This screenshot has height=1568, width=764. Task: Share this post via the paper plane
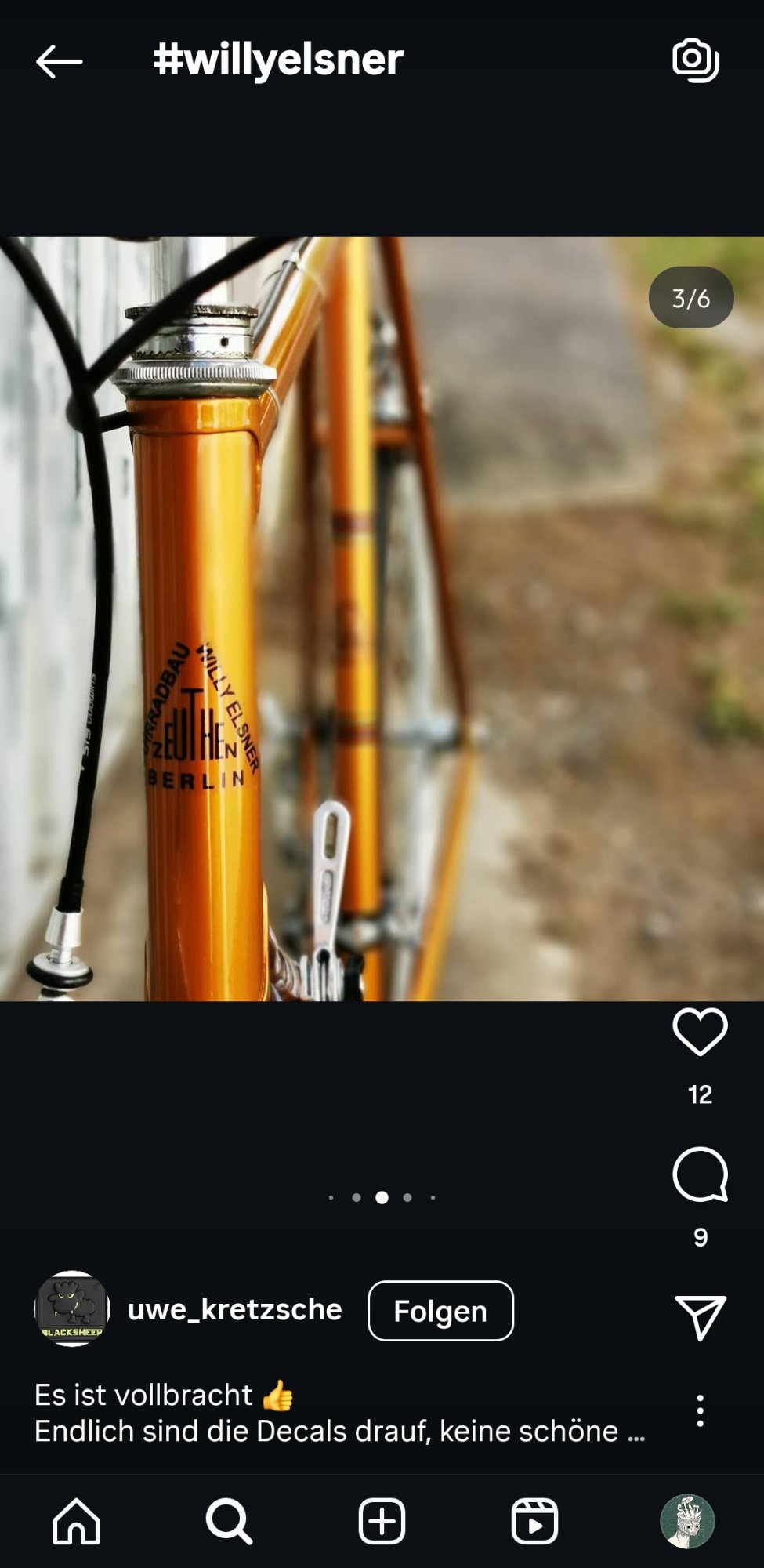[x=700, y=1317]
